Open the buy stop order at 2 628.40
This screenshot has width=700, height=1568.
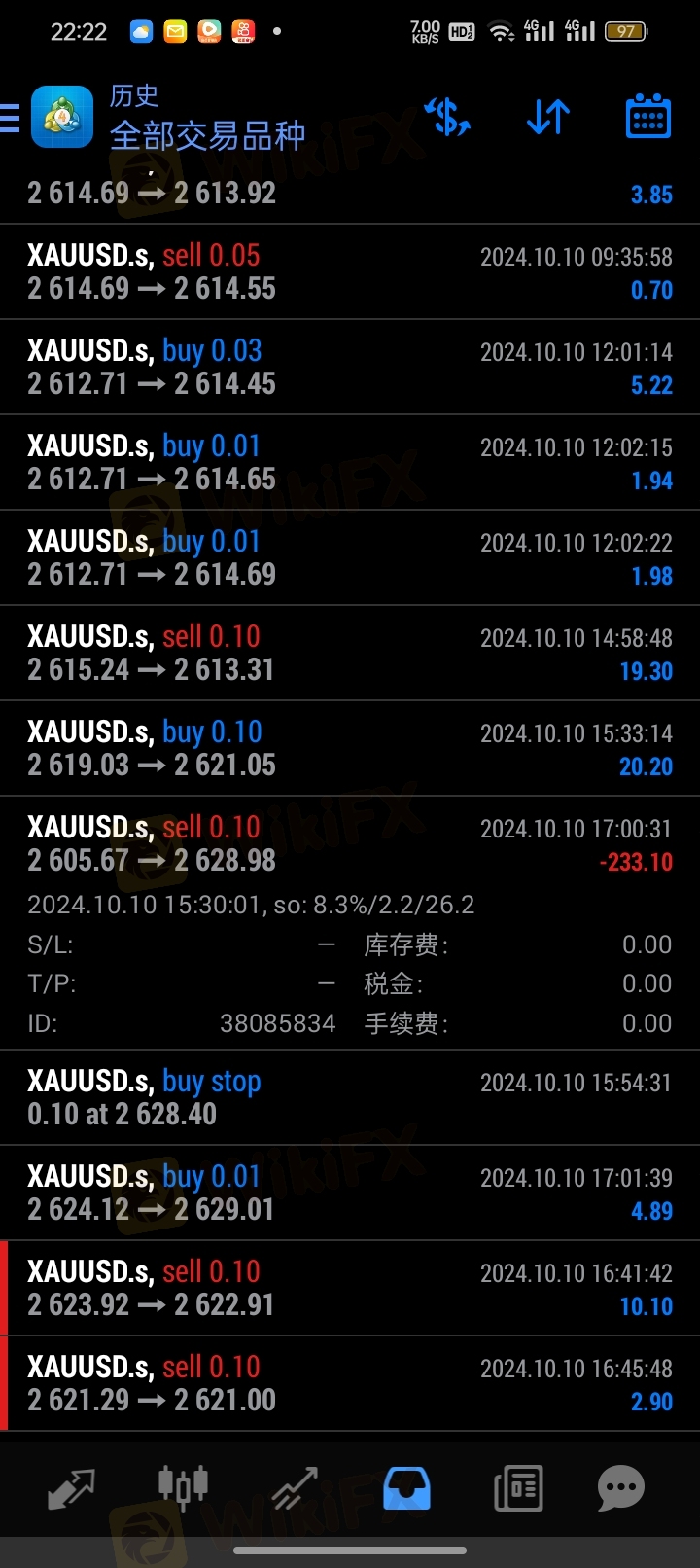pyautogui.click(x=350, y=1097)
